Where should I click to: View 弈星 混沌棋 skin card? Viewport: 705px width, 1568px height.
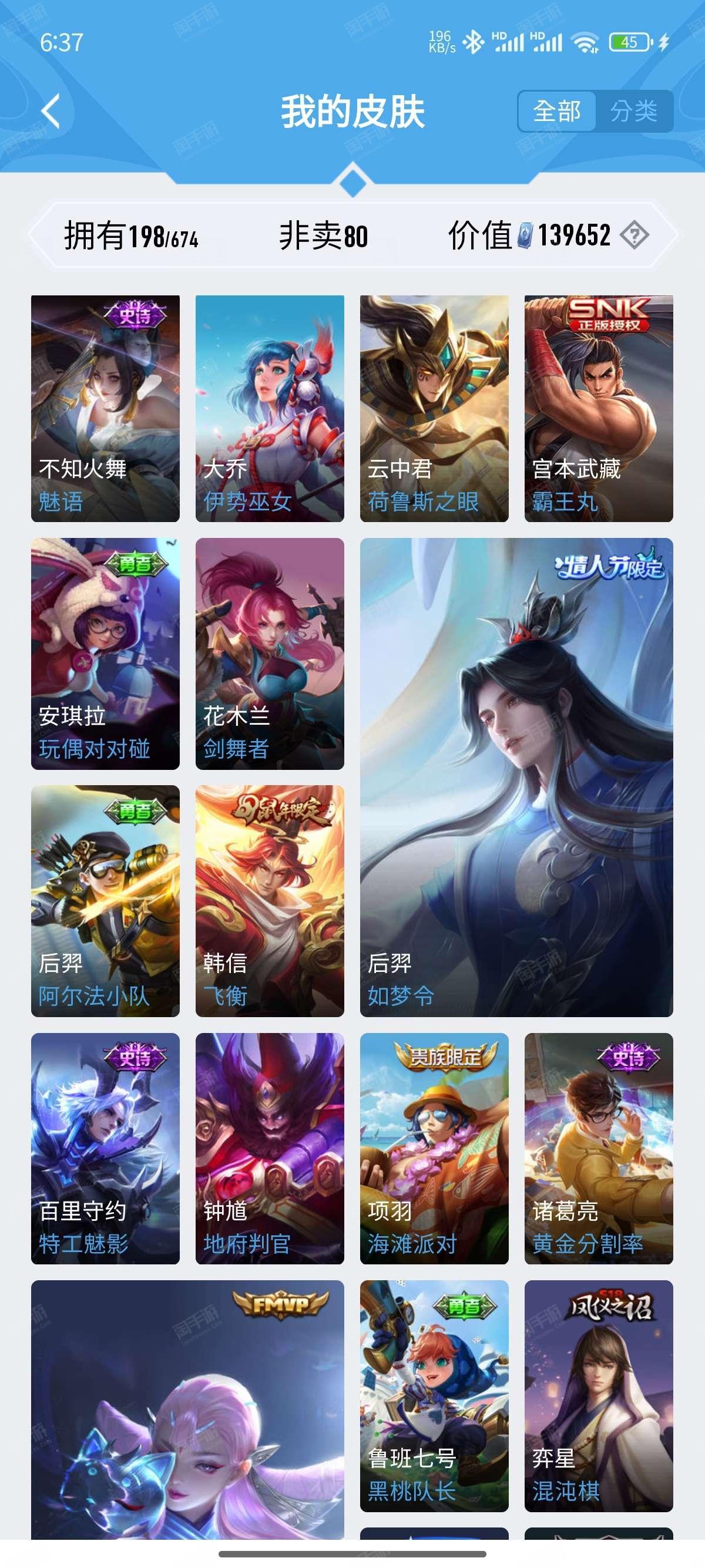pyautogui.click(x=599, y=1396)
